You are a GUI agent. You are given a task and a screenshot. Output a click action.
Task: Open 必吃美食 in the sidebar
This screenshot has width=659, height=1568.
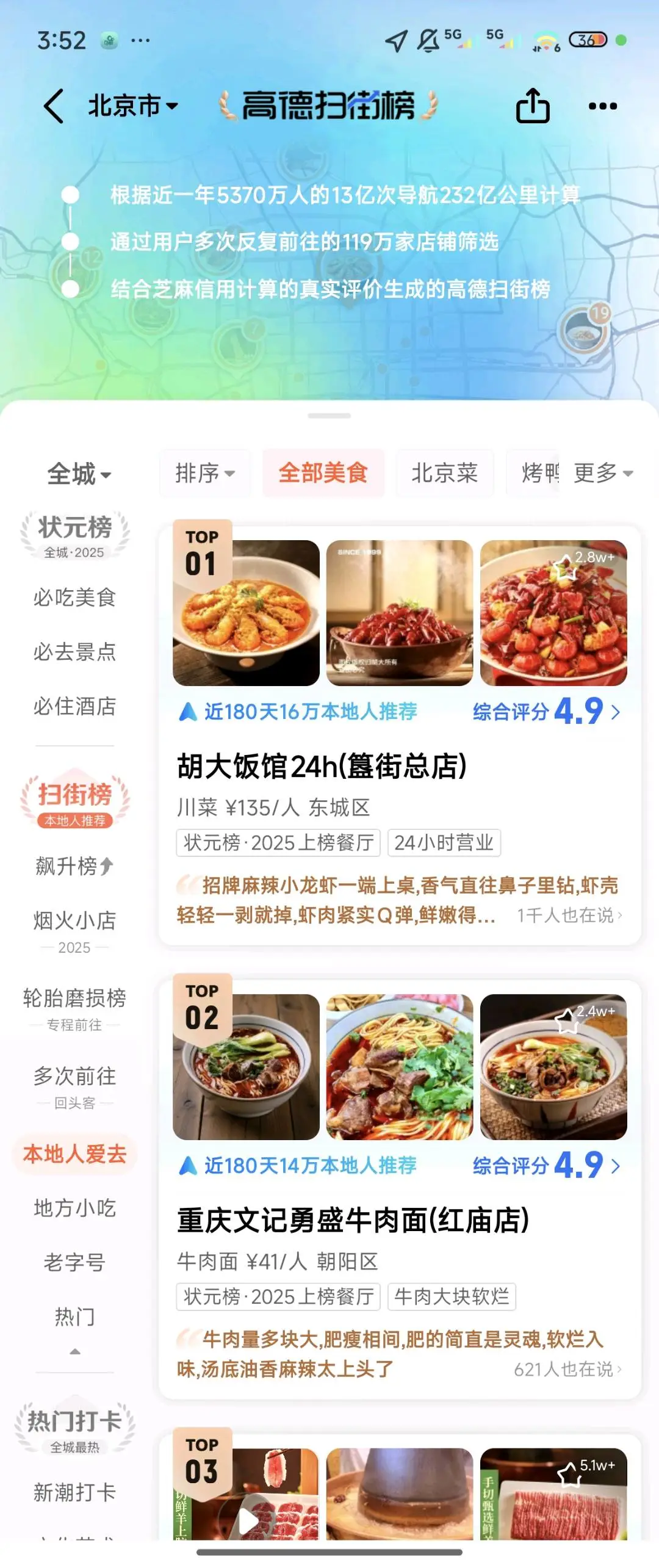(x=74, y=598)
